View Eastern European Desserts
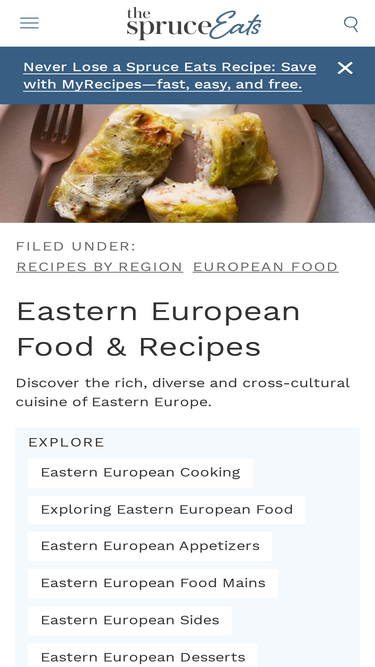The image size is (375, 667). click(142, 656)
